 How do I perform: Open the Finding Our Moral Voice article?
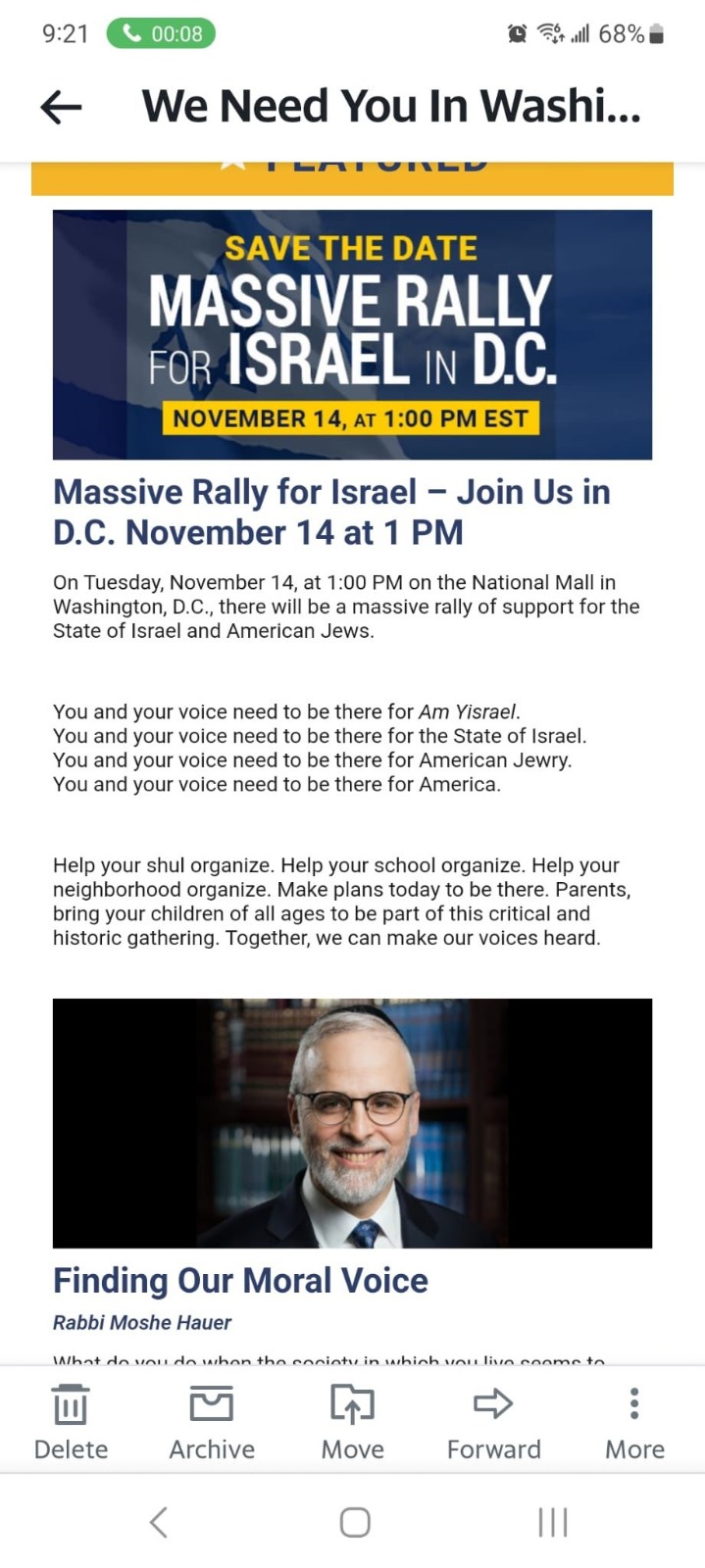coord(240,1280)
